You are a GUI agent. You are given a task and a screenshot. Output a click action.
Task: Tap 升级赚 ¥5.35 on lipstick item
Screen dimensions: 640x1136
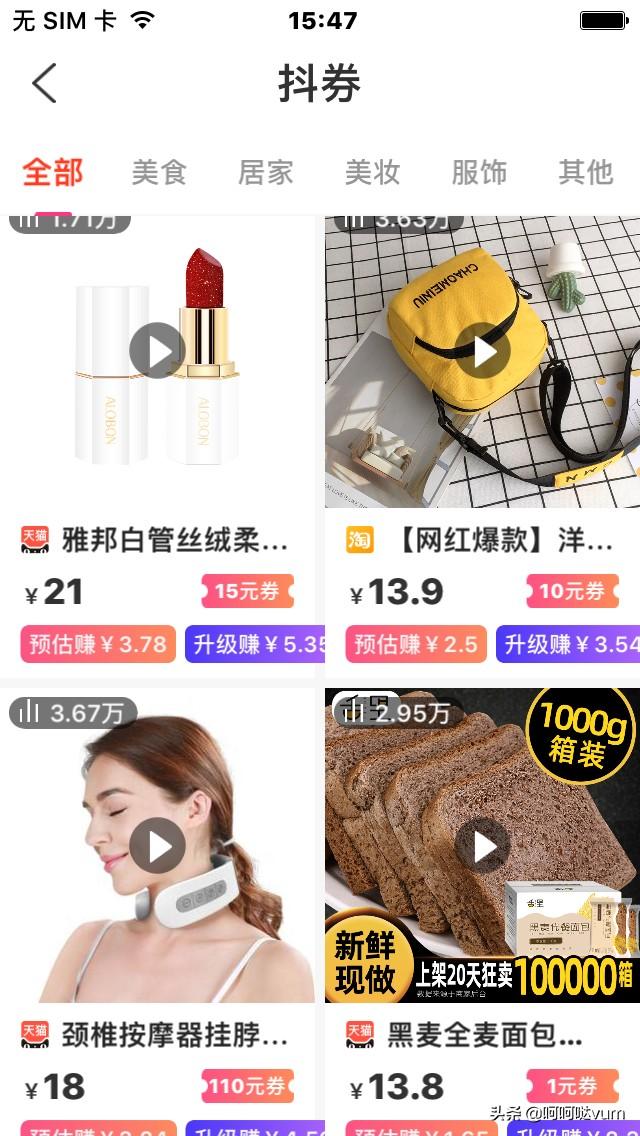(255, 644)
